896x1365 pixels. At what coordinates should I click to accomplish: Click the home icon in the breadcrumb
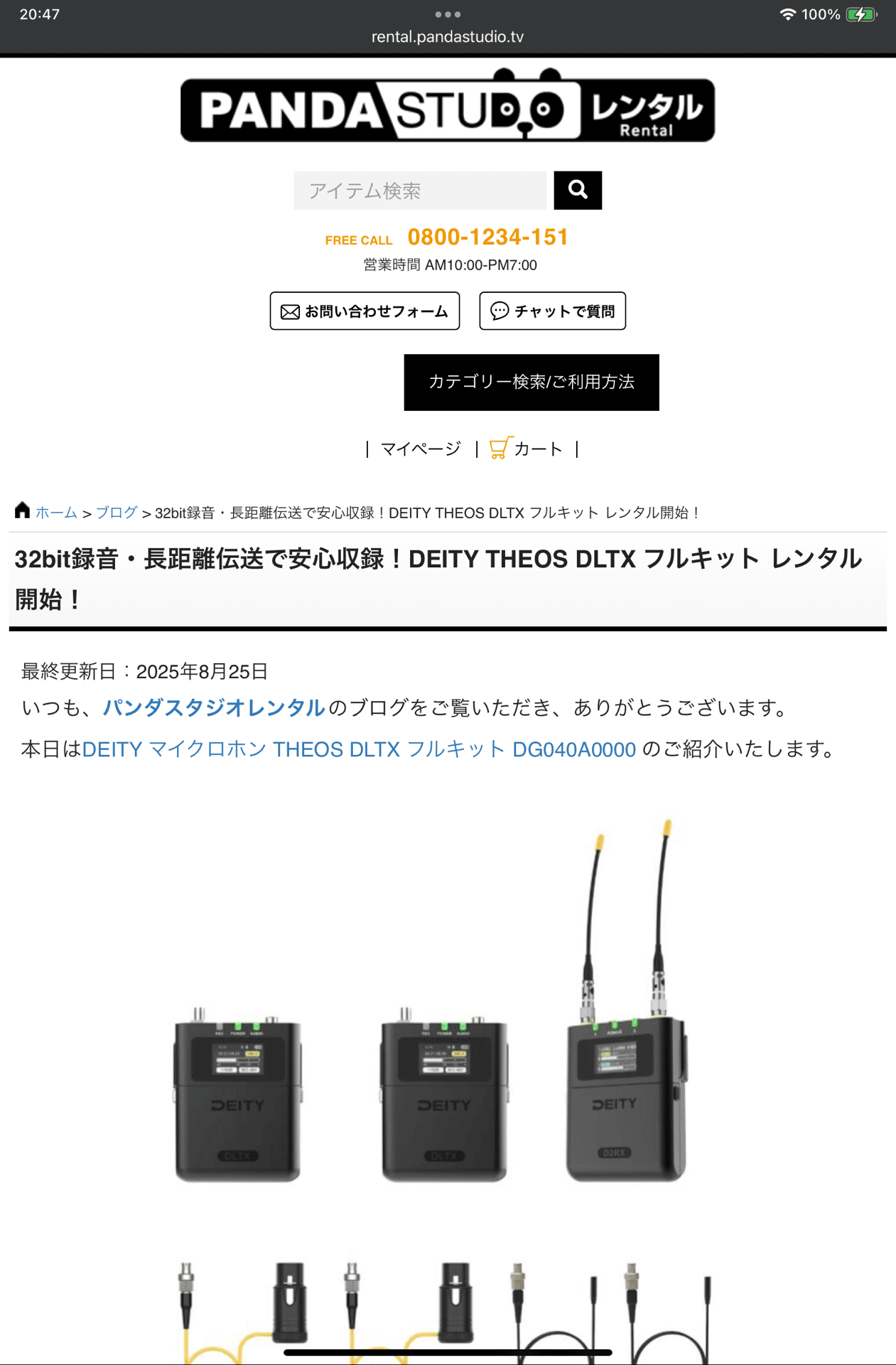click(23, 510)
